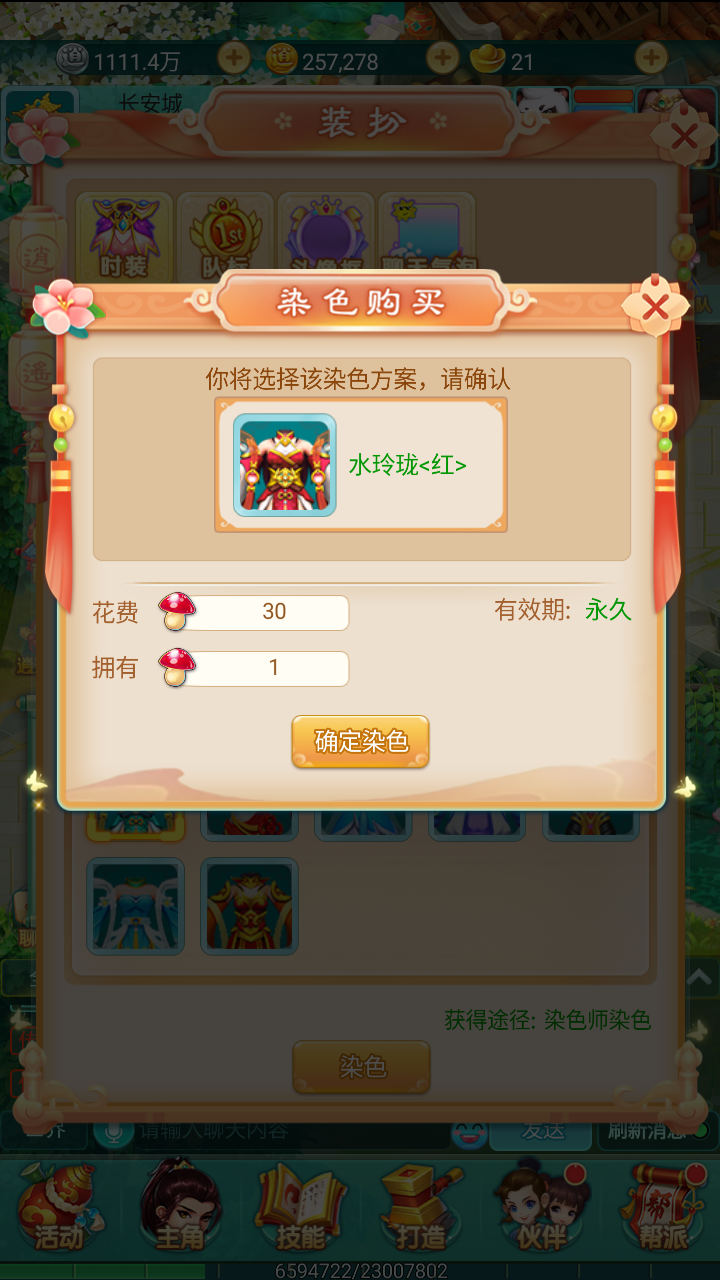Confirm dye purchase with 确定染色 button
This screenshot has height=1280, width=720.
(x=360, y=741)
